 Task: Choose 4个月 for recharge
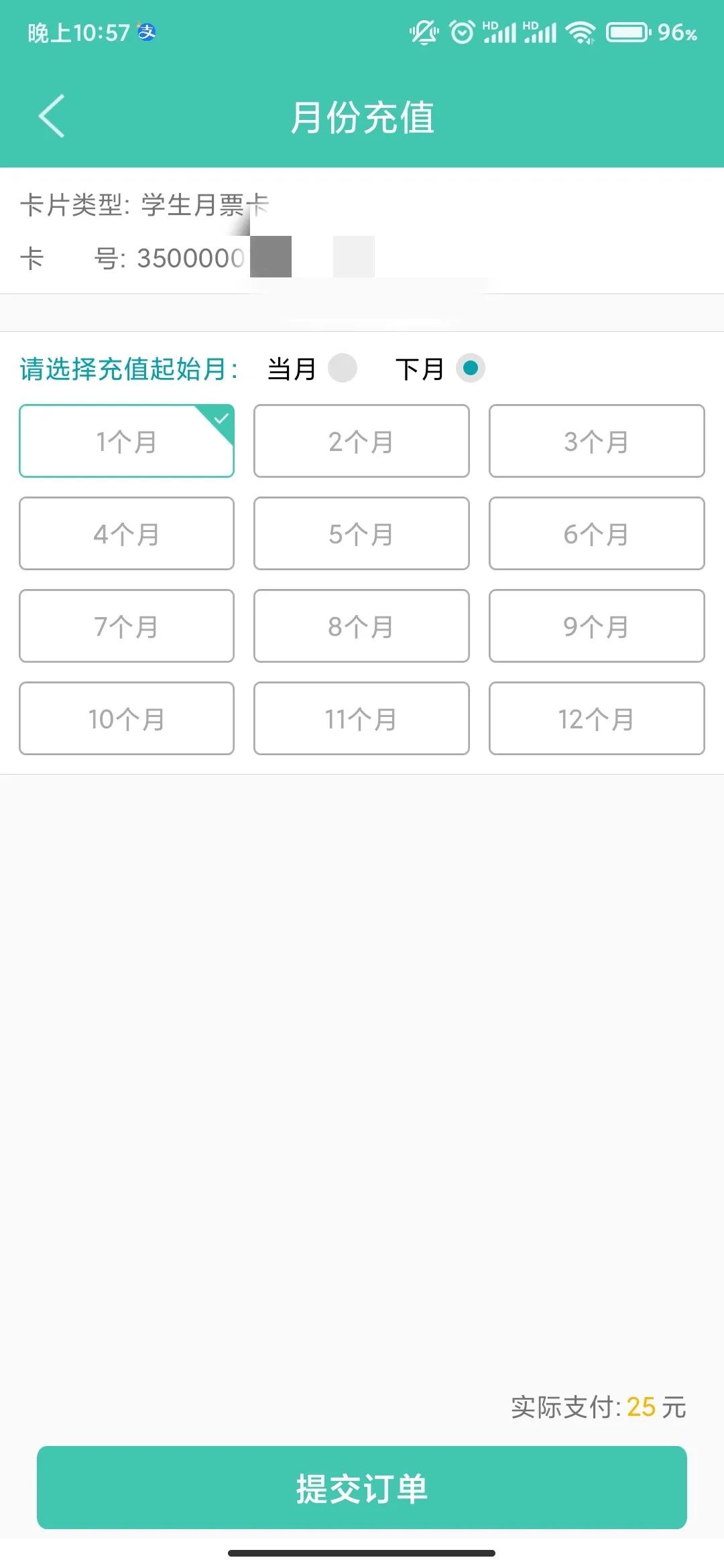point(127,533)
